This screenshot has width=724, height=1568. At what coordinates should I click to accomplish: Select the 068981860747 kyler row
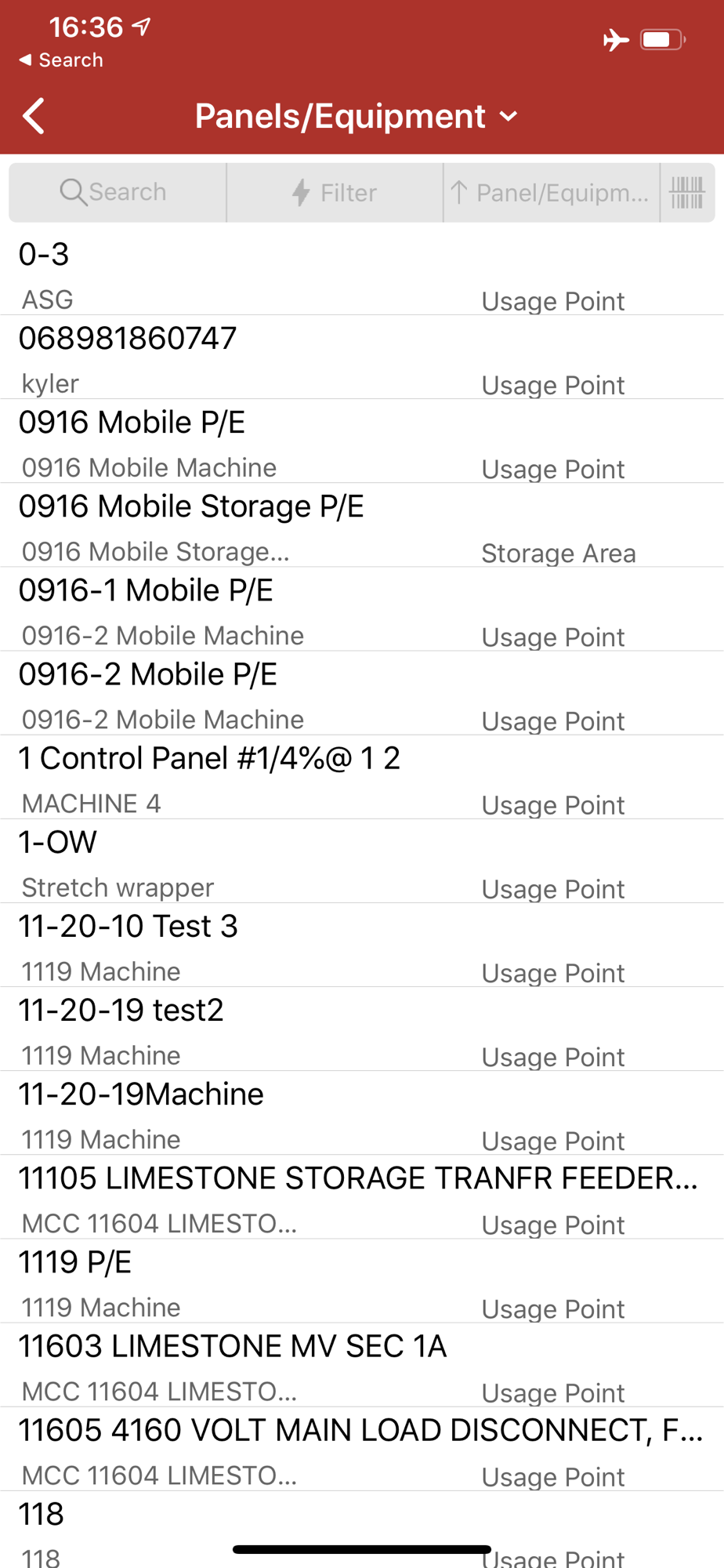(362, 358)
